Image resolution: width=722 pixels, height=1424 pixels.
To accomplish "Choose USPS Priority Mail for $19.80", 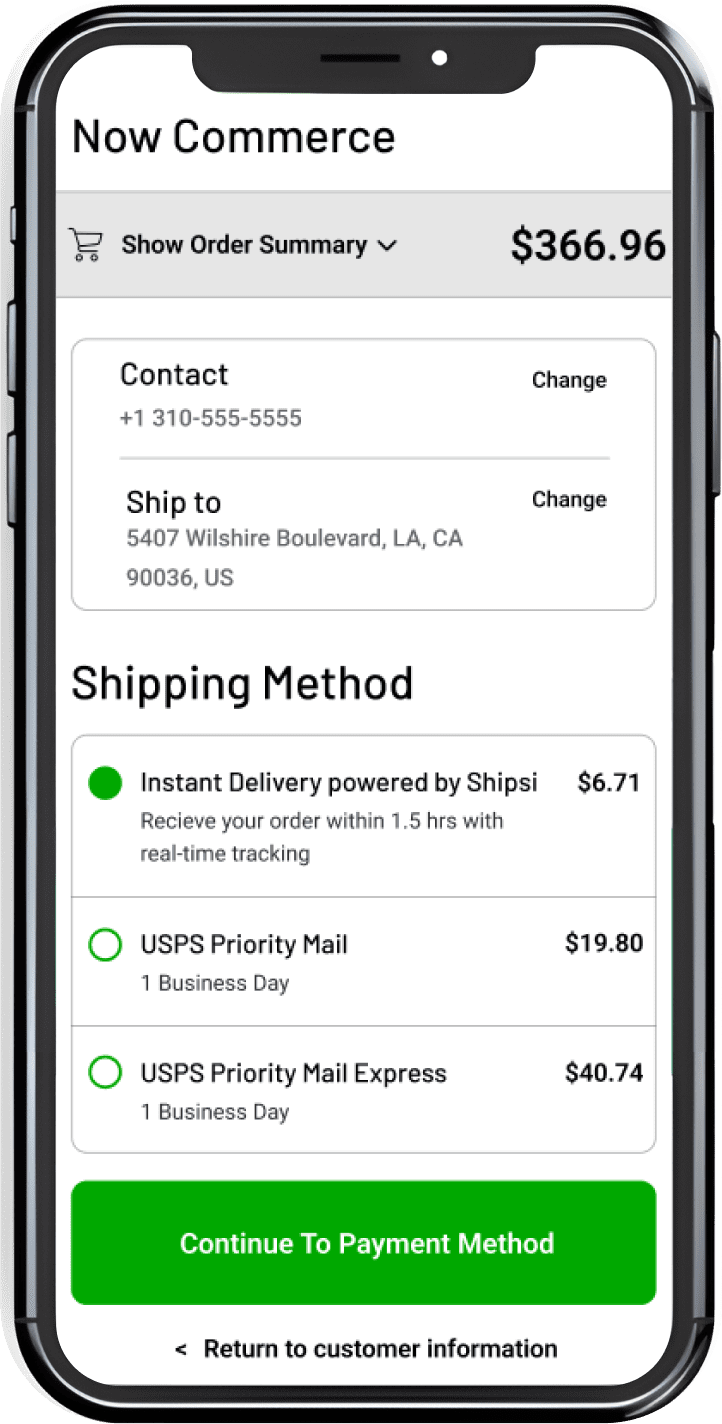I will 106,945.
